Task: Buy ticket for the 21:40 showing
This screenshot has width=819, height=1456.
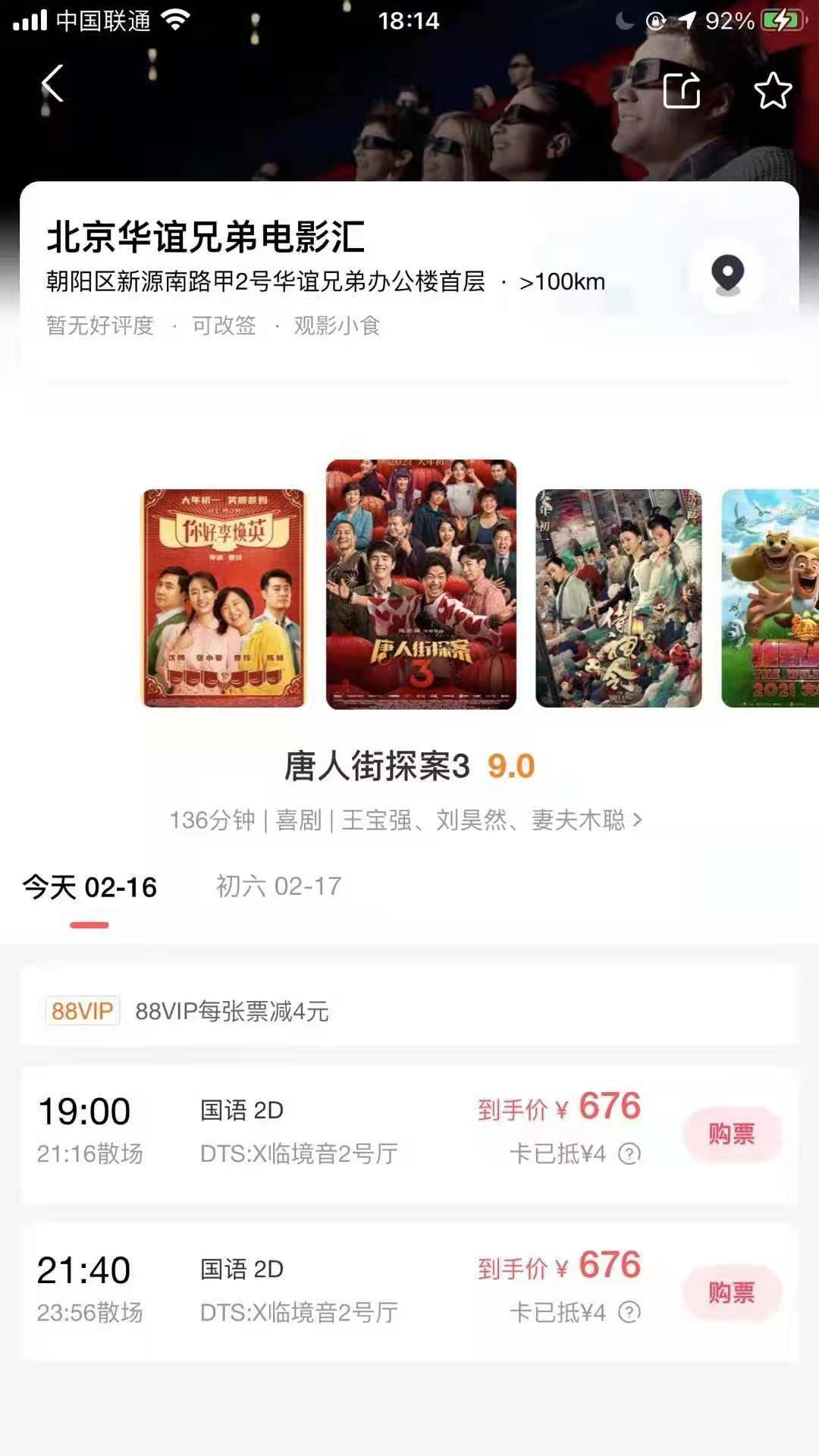Action: click(732, 1292)
